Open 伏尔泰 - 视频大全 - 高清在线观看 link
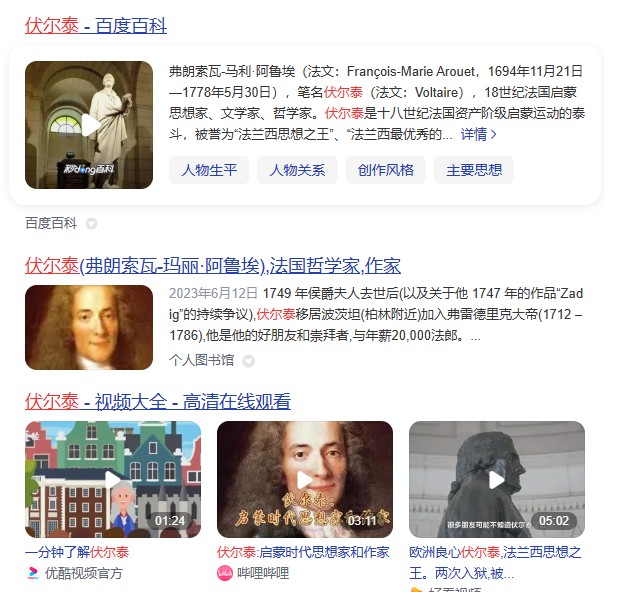The image size is (630, 592). pyautogui.click(x=158, y=402)
